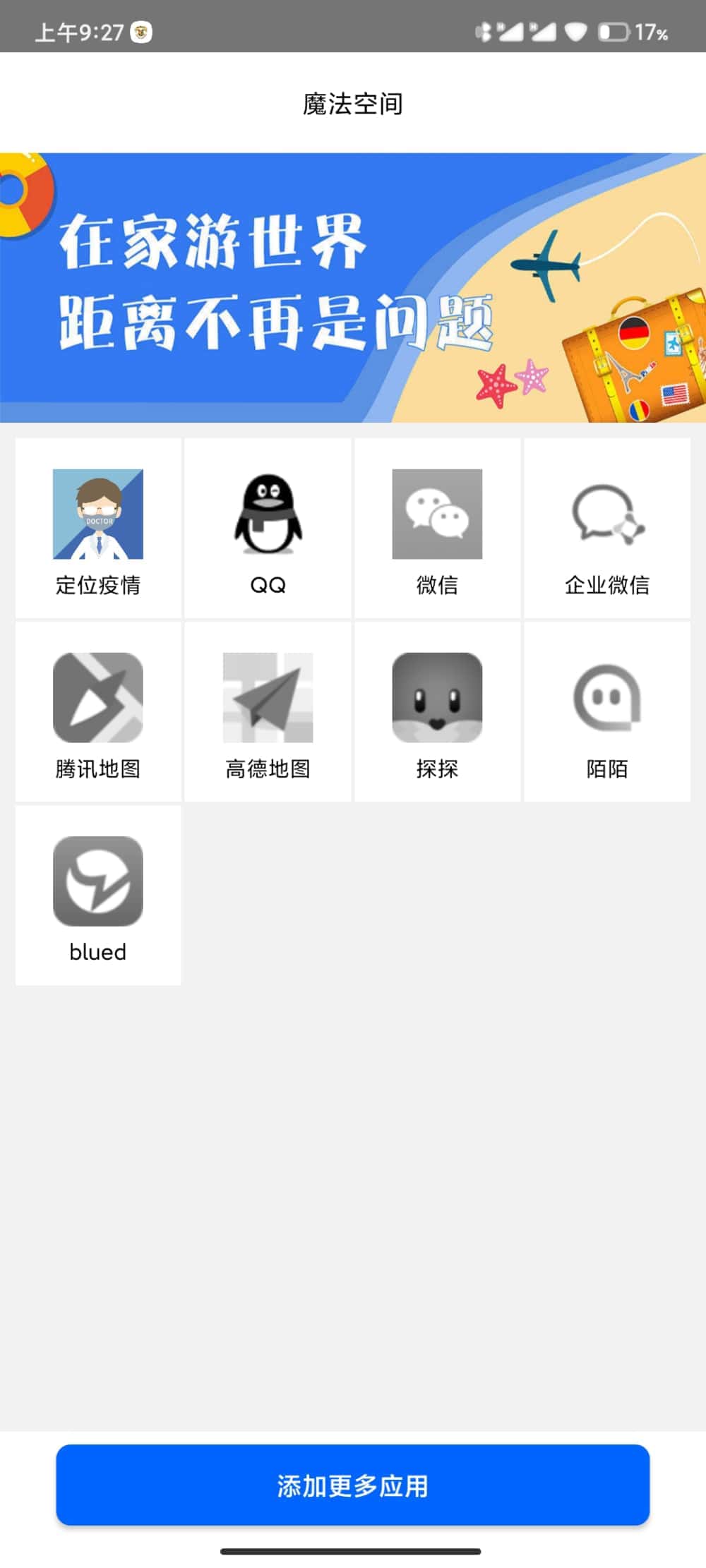Open the blued app tile
706x1568 pixels.
(x=98, y=895)
